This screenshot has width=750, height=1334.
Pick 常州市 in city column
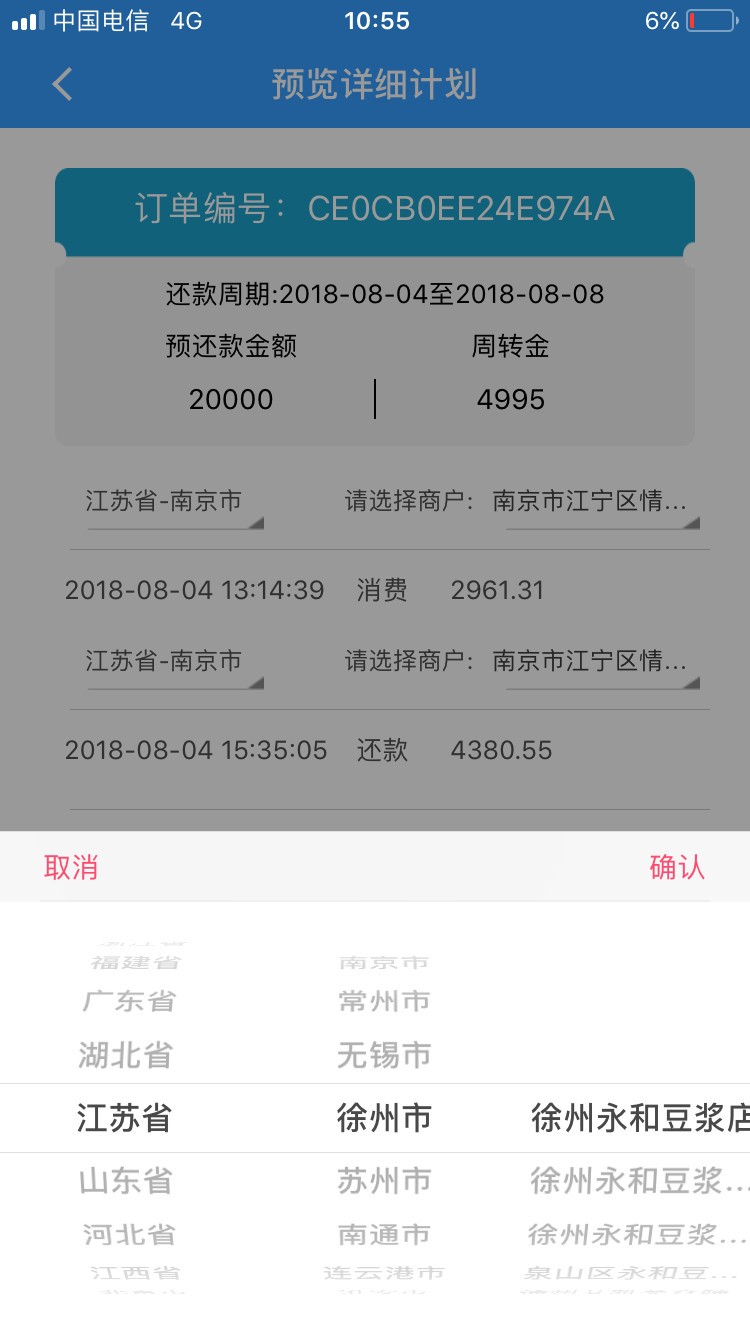(x=384, y=1000)
